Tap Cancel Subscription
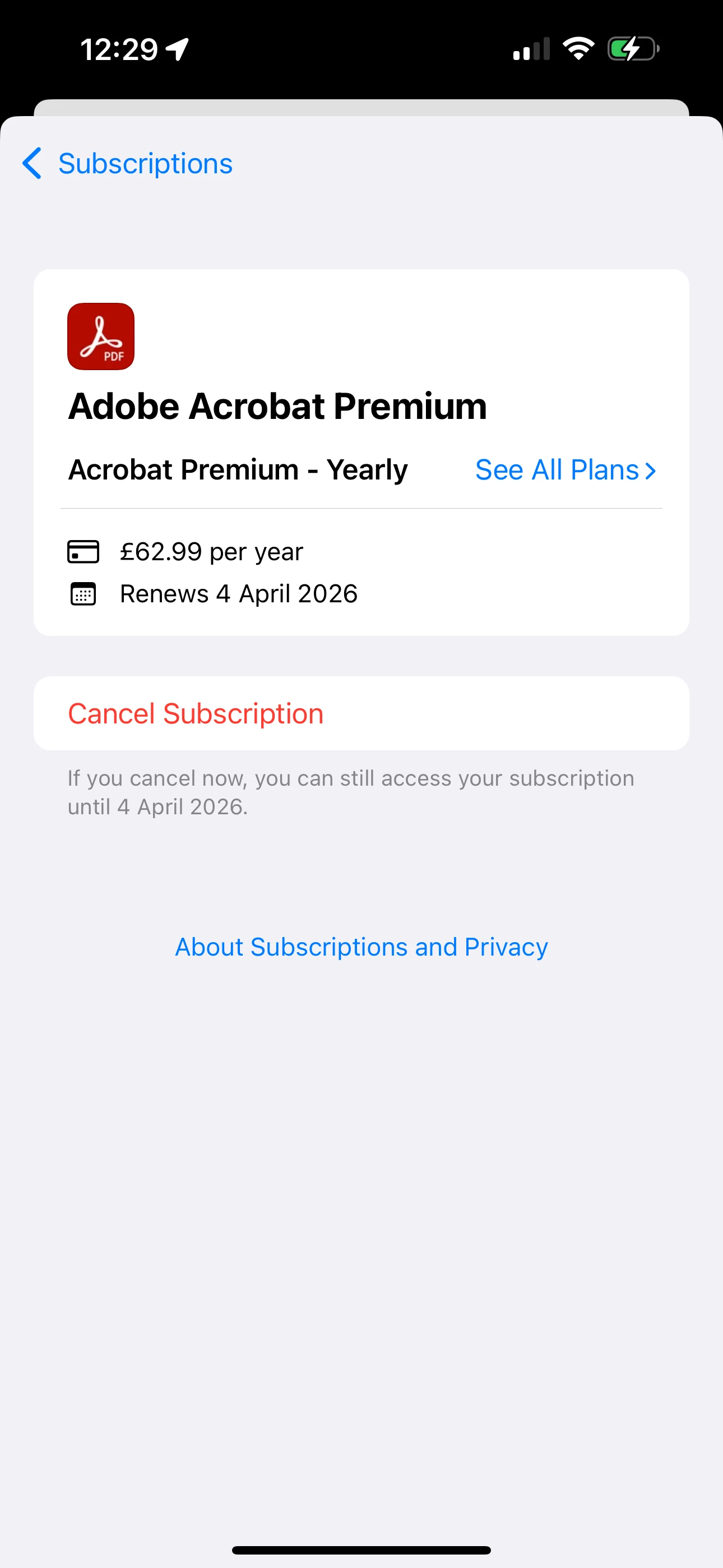The image size is (723, 1568). tap(196, 713)
